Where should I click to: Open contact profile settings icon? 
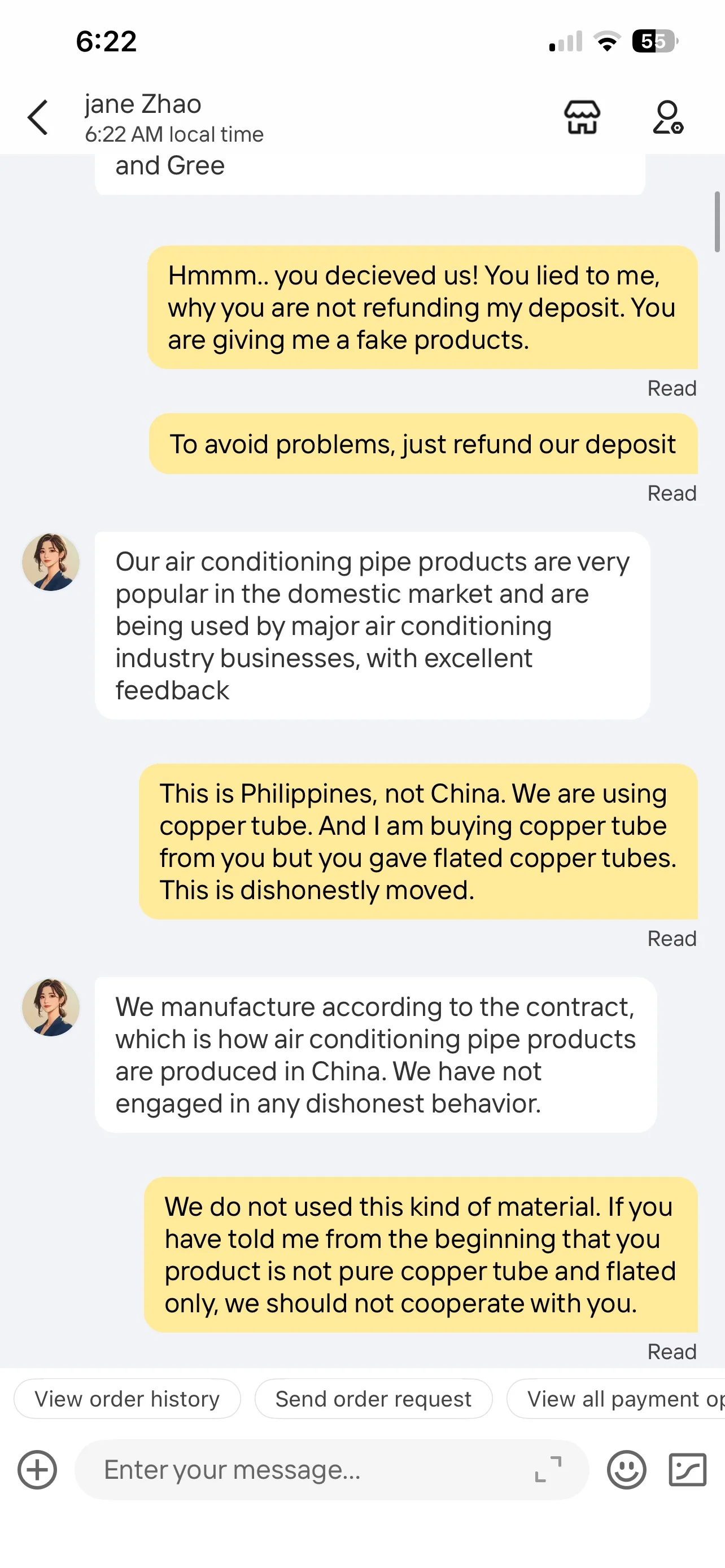668,117
